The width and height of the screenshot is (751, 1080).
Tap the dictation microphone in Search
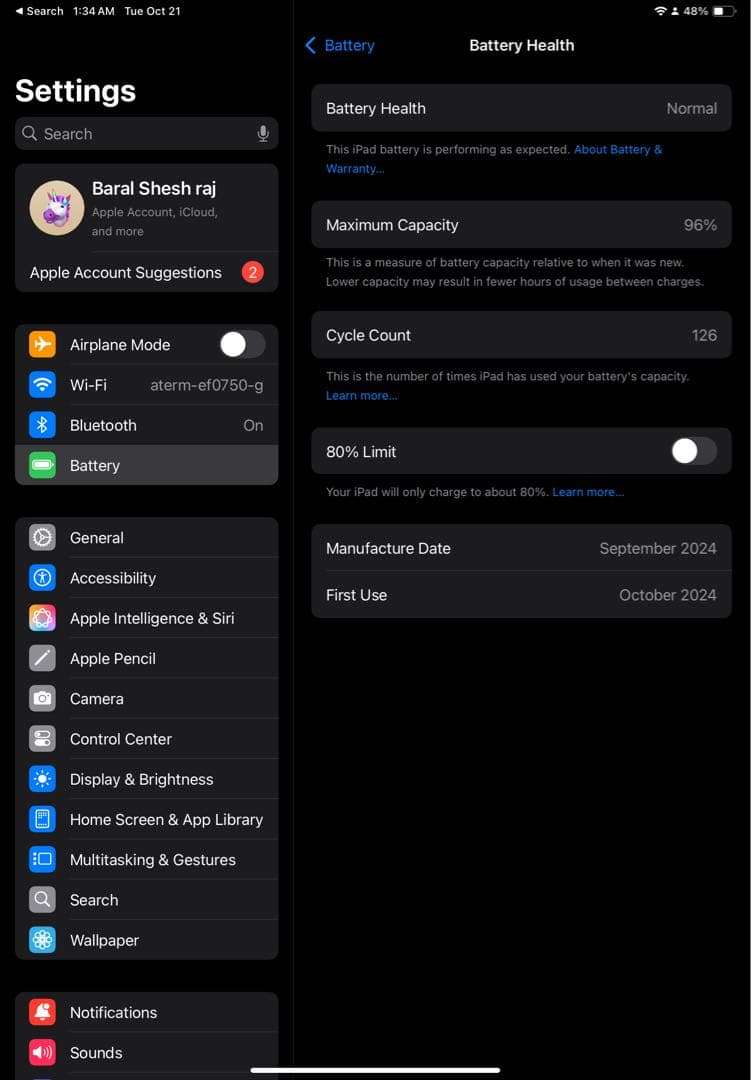pos(263,134)
